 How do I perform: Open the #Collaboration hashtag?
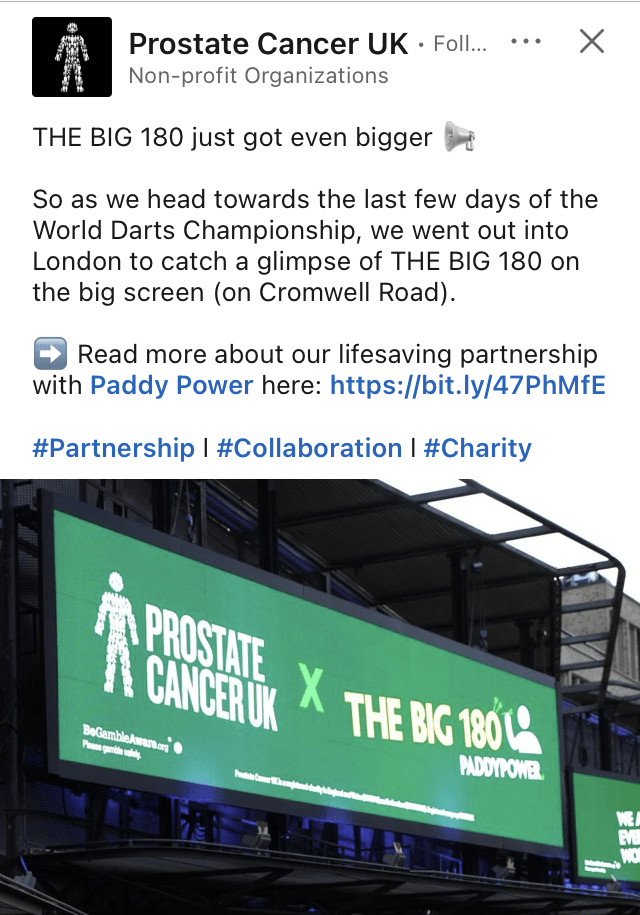click(309, 448)
